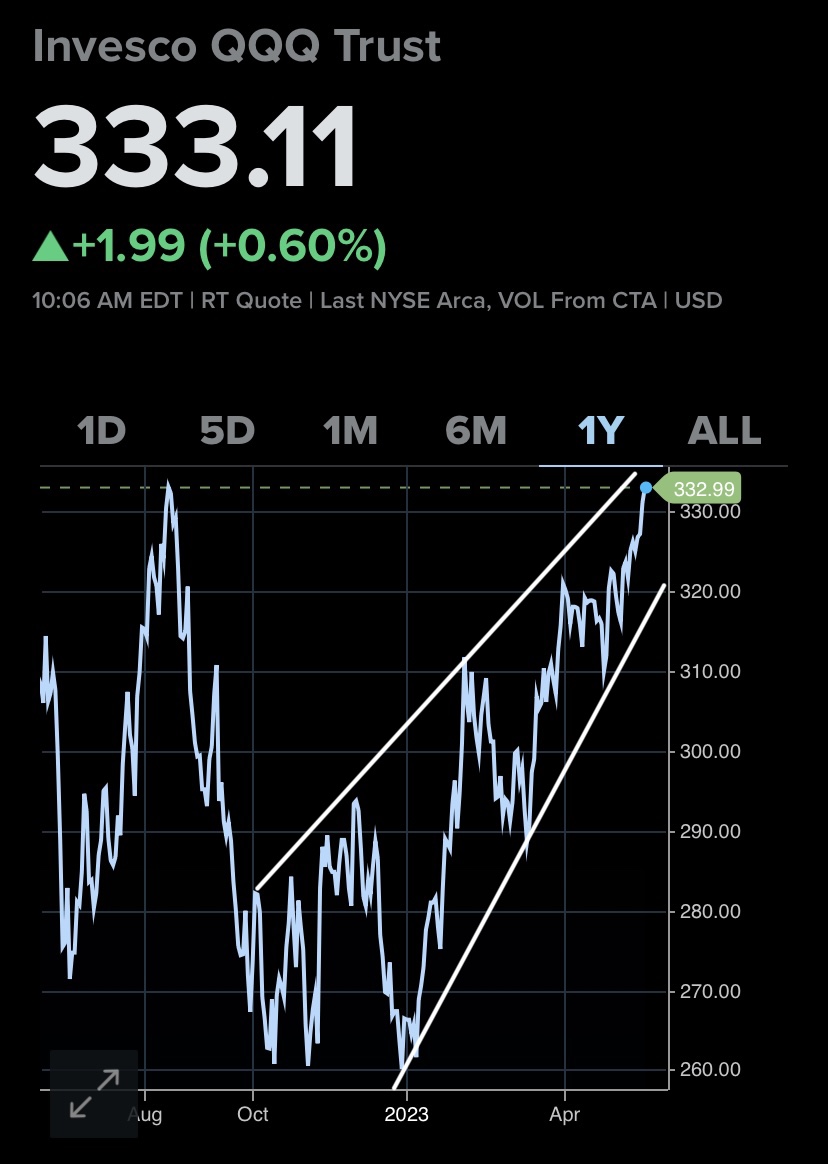Switch chart to the 1D range
The width and height of the screenshot is (828, 1164).
tap(102, 431)
